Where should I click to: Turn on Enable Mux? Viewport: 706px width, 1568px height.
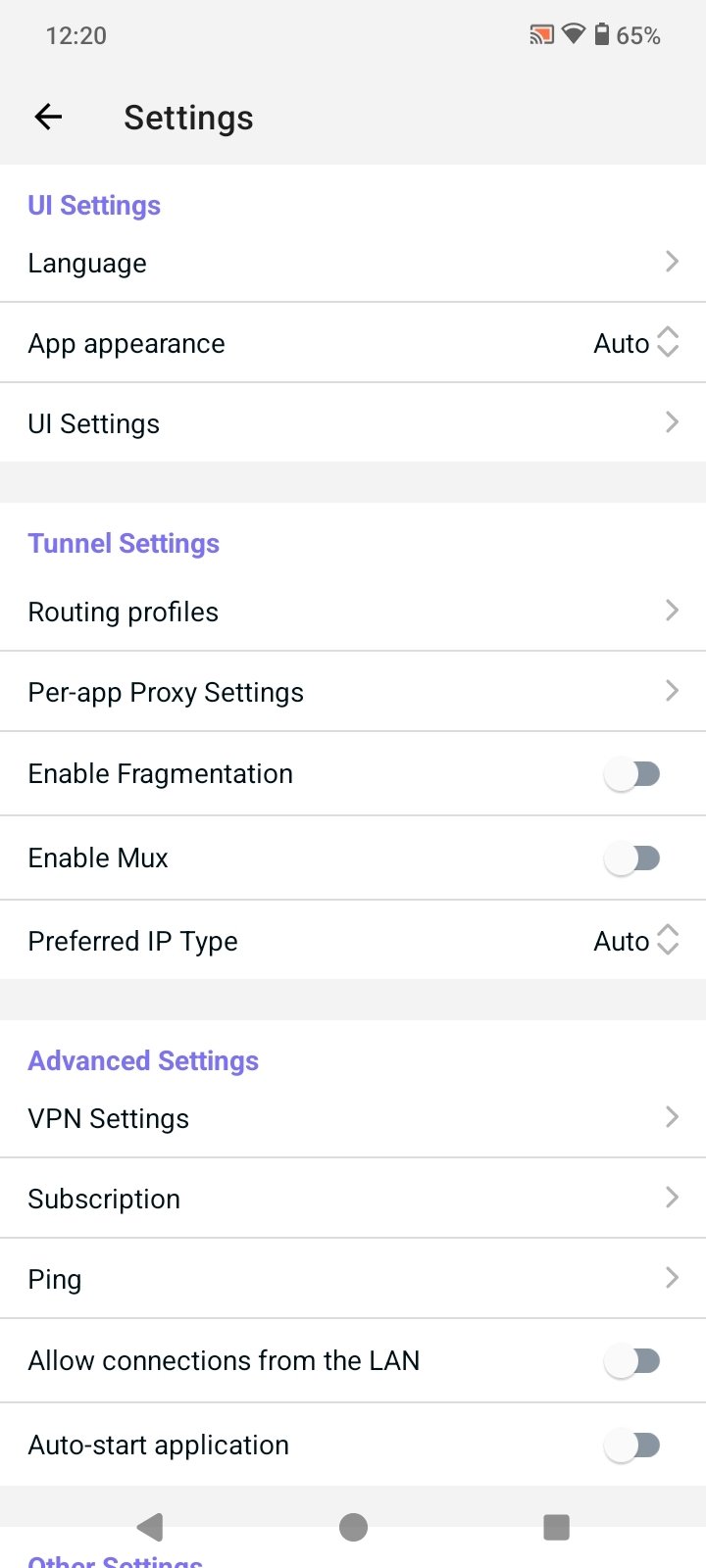click(632, 858)
